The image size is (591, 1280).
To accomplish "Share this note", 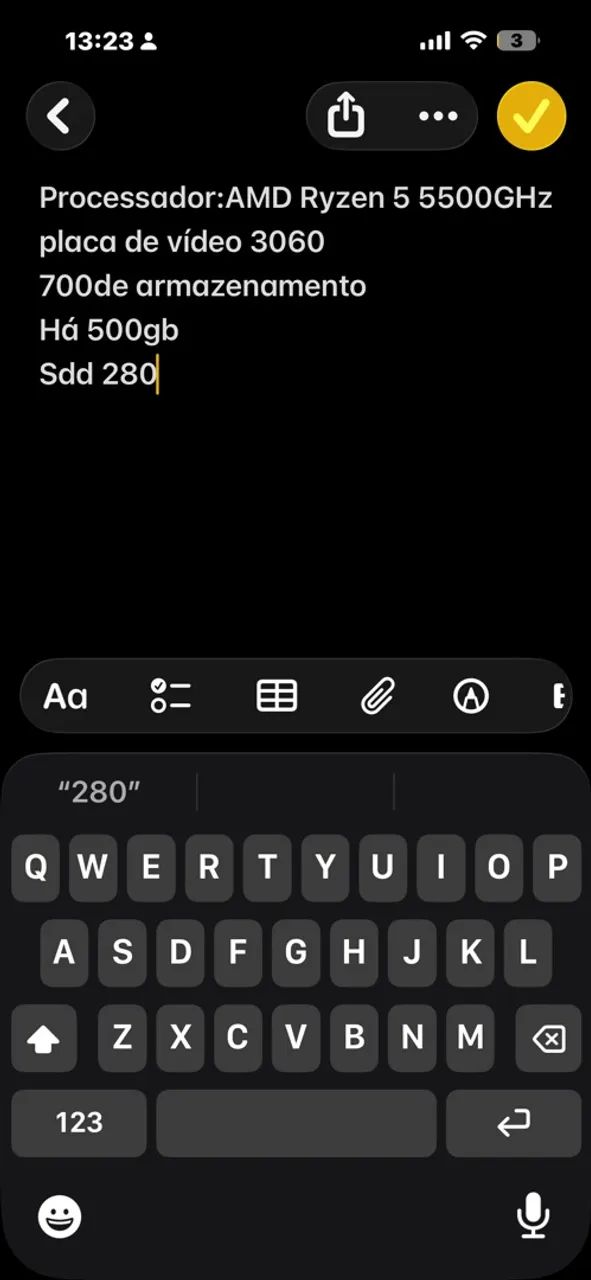I will click(x=346, y=117).
